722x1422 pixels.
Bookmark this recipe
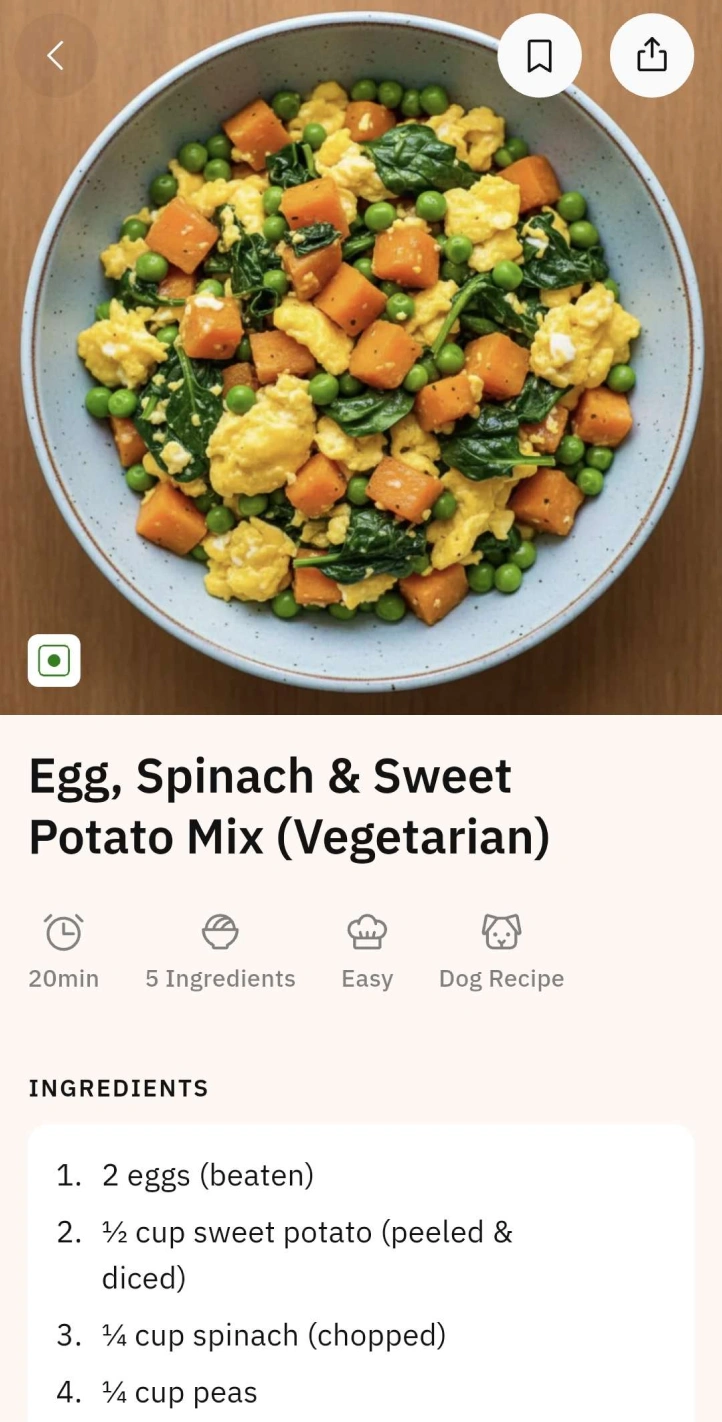point(539,56)
